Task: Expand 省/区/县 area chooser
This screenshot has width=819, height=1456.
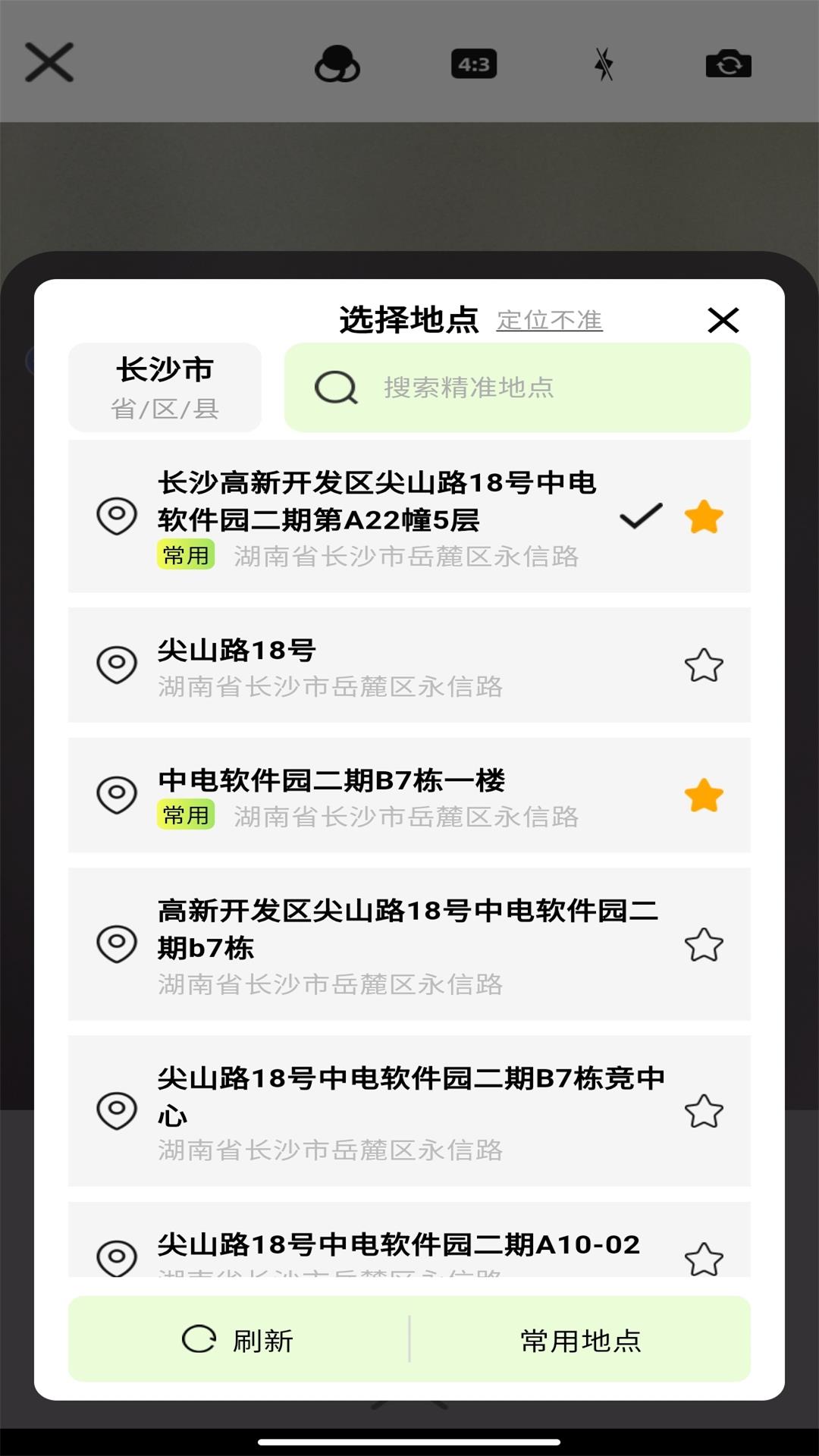Action: click(165, 409)
